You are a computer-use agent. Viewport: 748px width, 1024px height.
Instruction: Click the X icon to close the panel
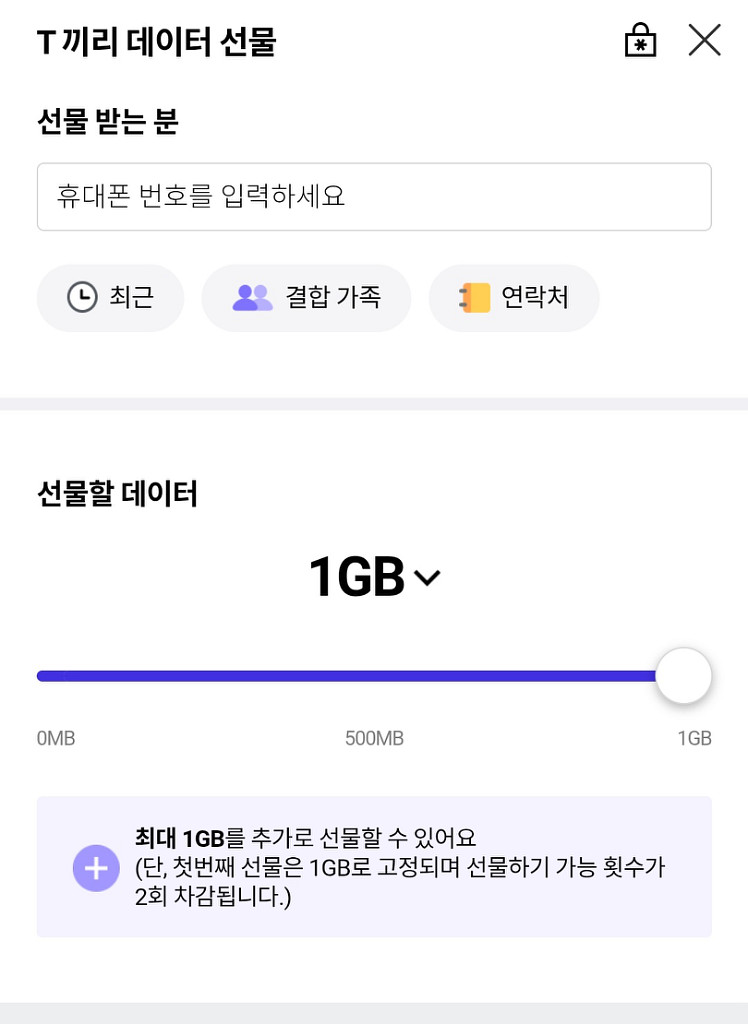click(705, 41)
